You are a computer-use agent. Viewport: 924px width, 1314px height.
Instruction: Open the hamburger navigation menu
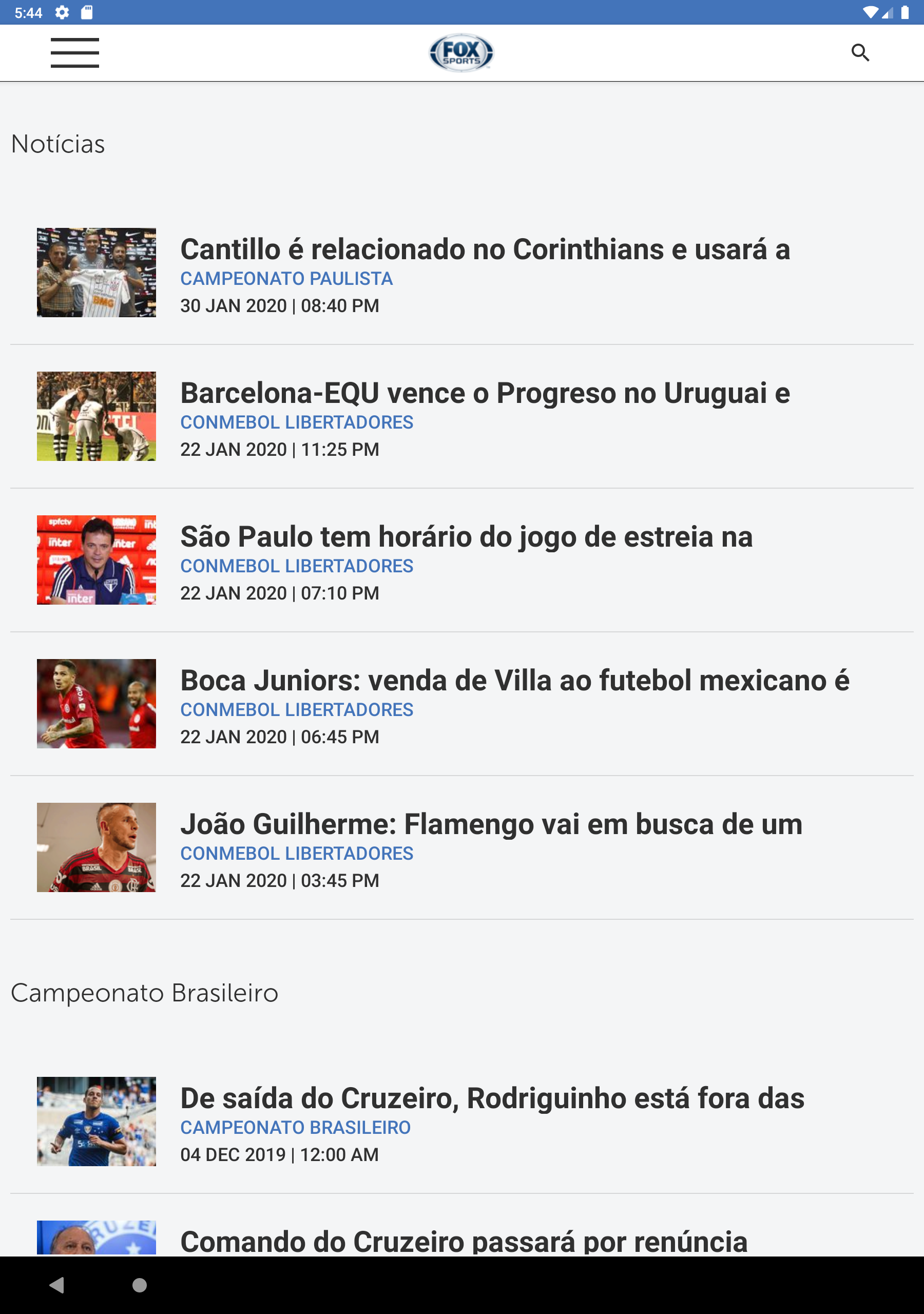coord(74,53)
